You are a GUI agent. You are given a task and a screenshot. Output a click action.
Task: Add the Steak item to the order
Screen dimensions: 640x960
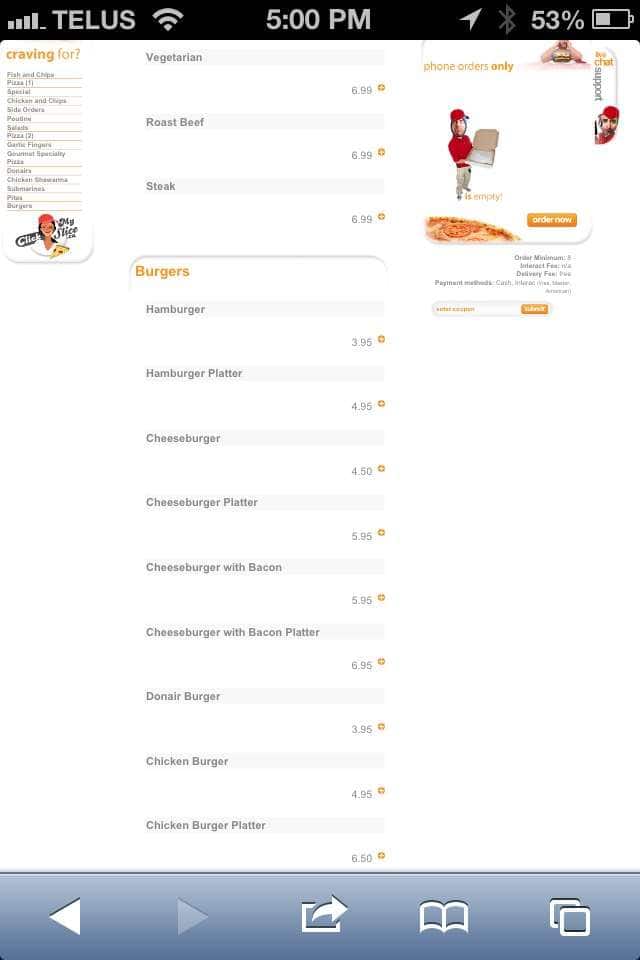[381, 217]
